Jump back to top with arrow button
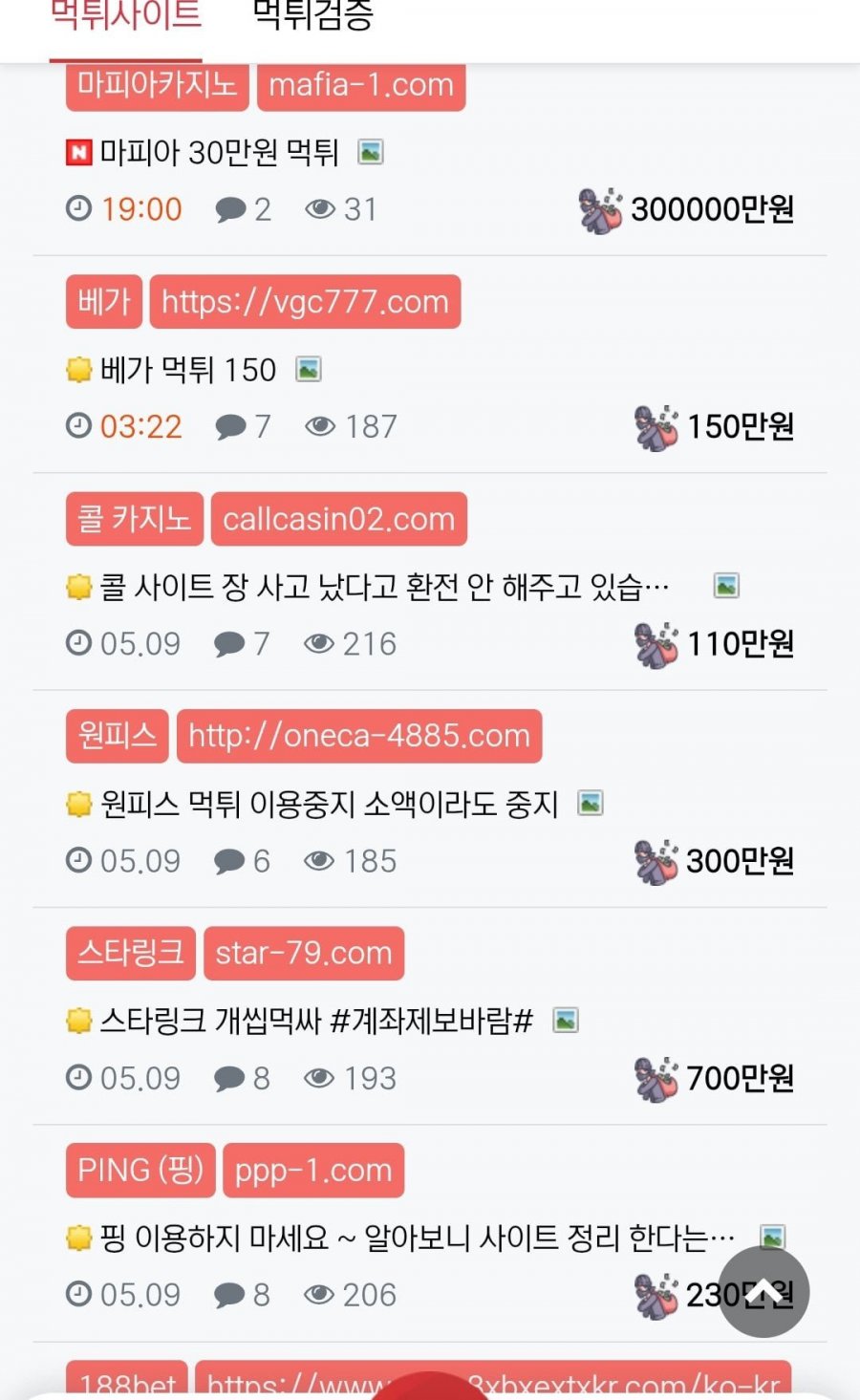 (763, 1292)
